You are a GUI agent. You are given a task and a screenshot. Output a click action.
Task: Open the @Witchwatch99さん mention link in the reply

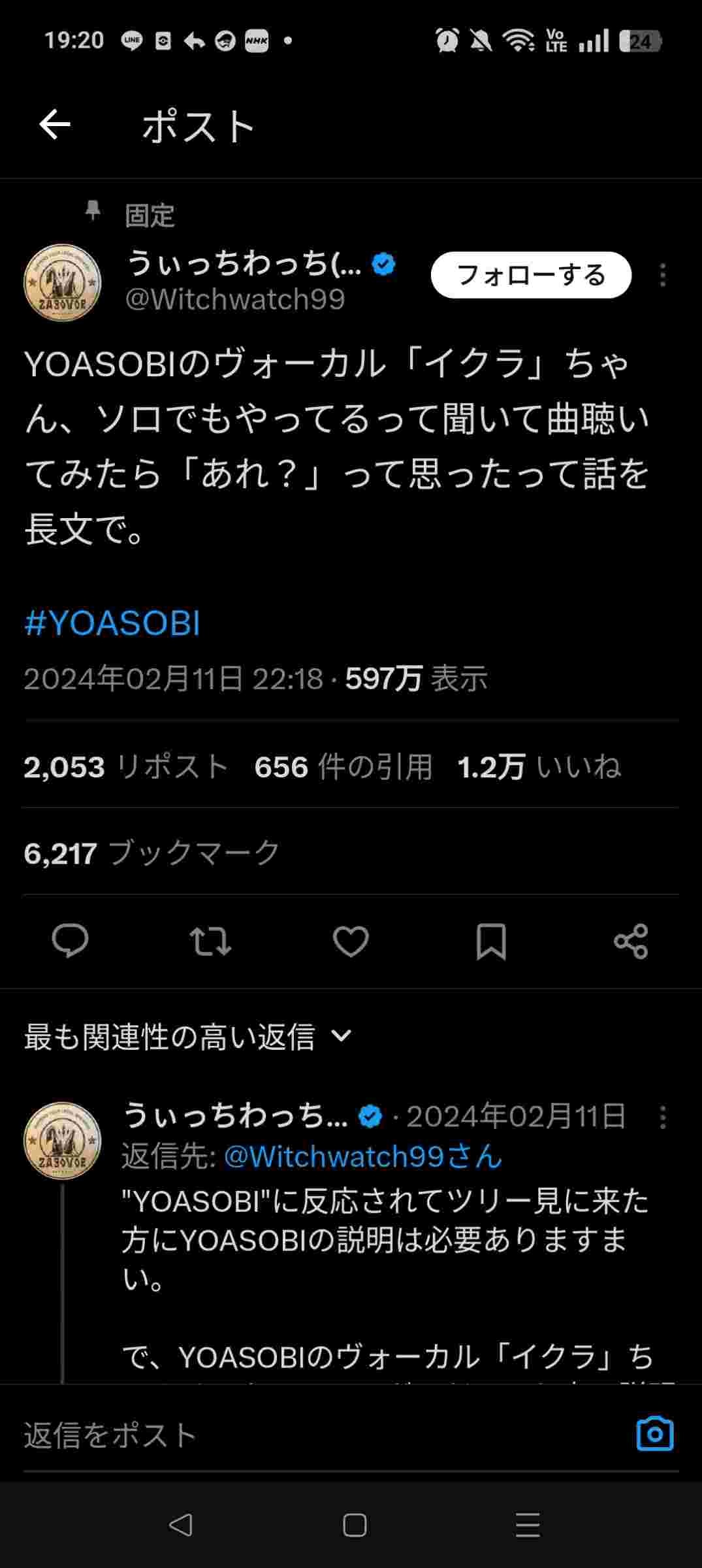click(362, 1156)
